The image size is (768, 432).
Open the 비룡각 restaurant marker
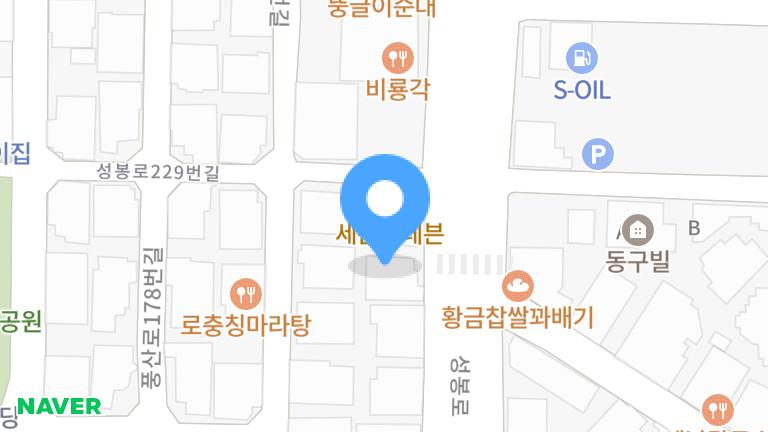[398, 57]
